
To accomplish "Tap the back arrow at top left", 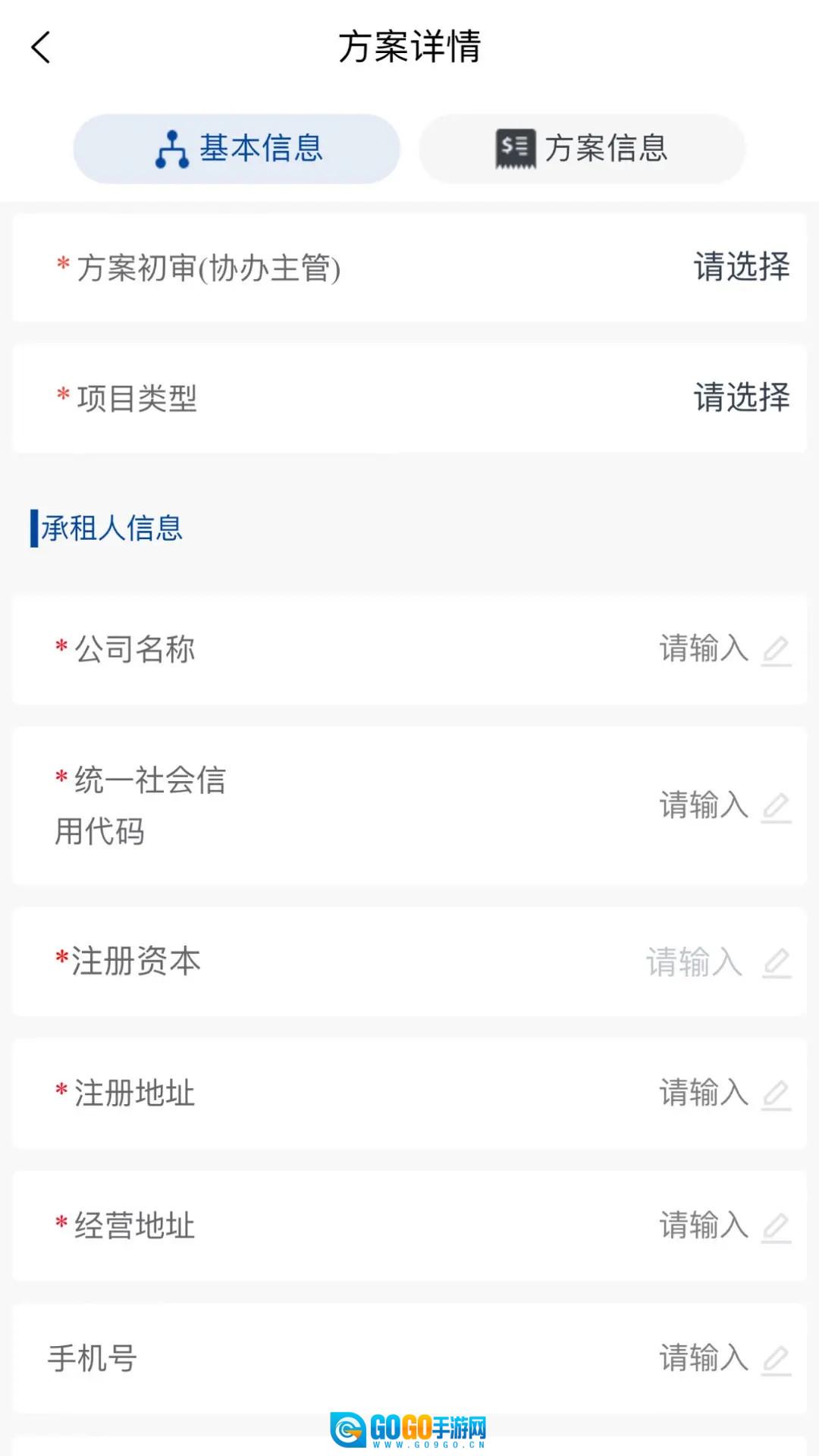I will [40, 47].
